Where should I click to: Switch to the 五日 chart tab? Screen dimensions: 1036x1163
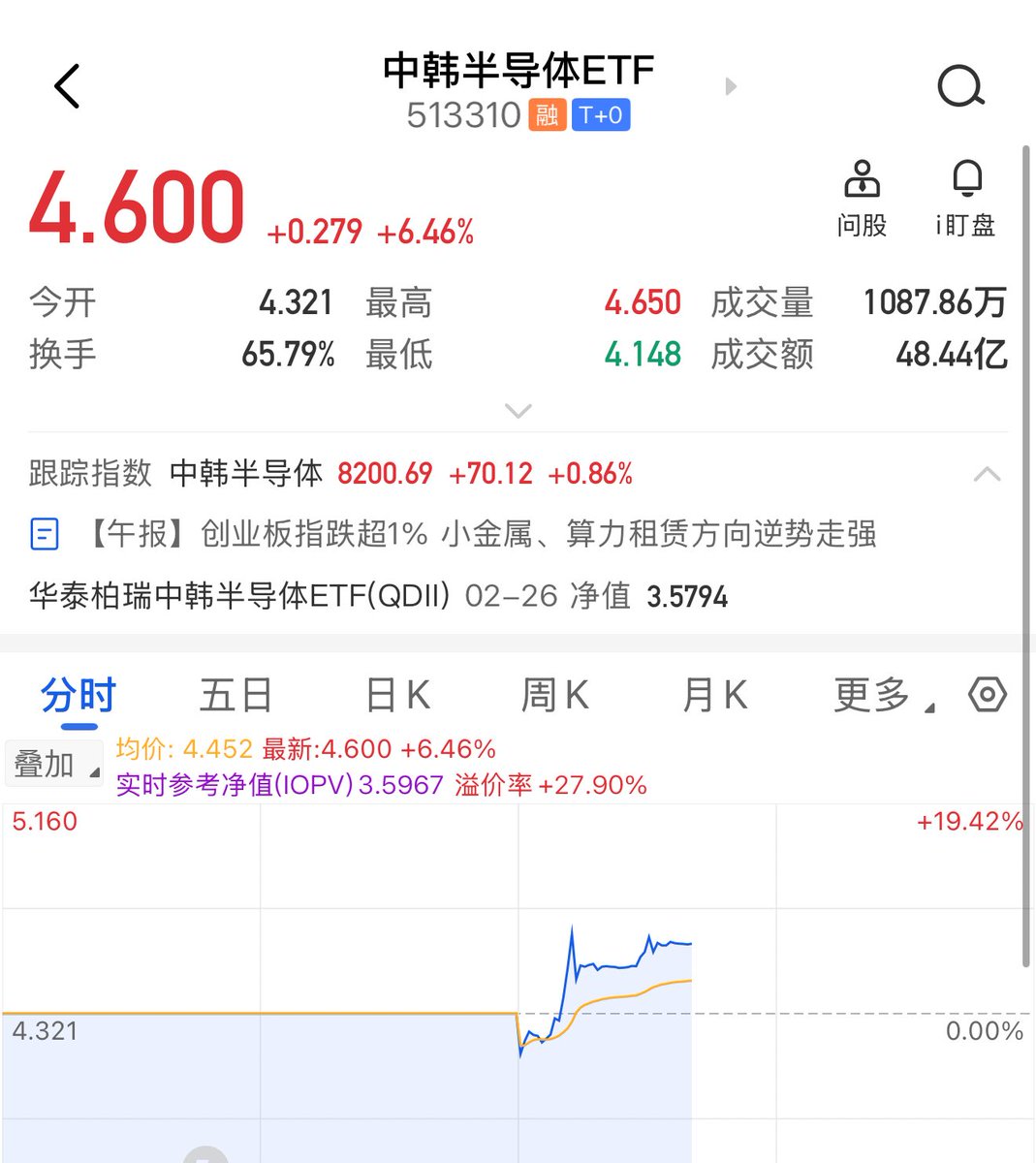[235, 696]
